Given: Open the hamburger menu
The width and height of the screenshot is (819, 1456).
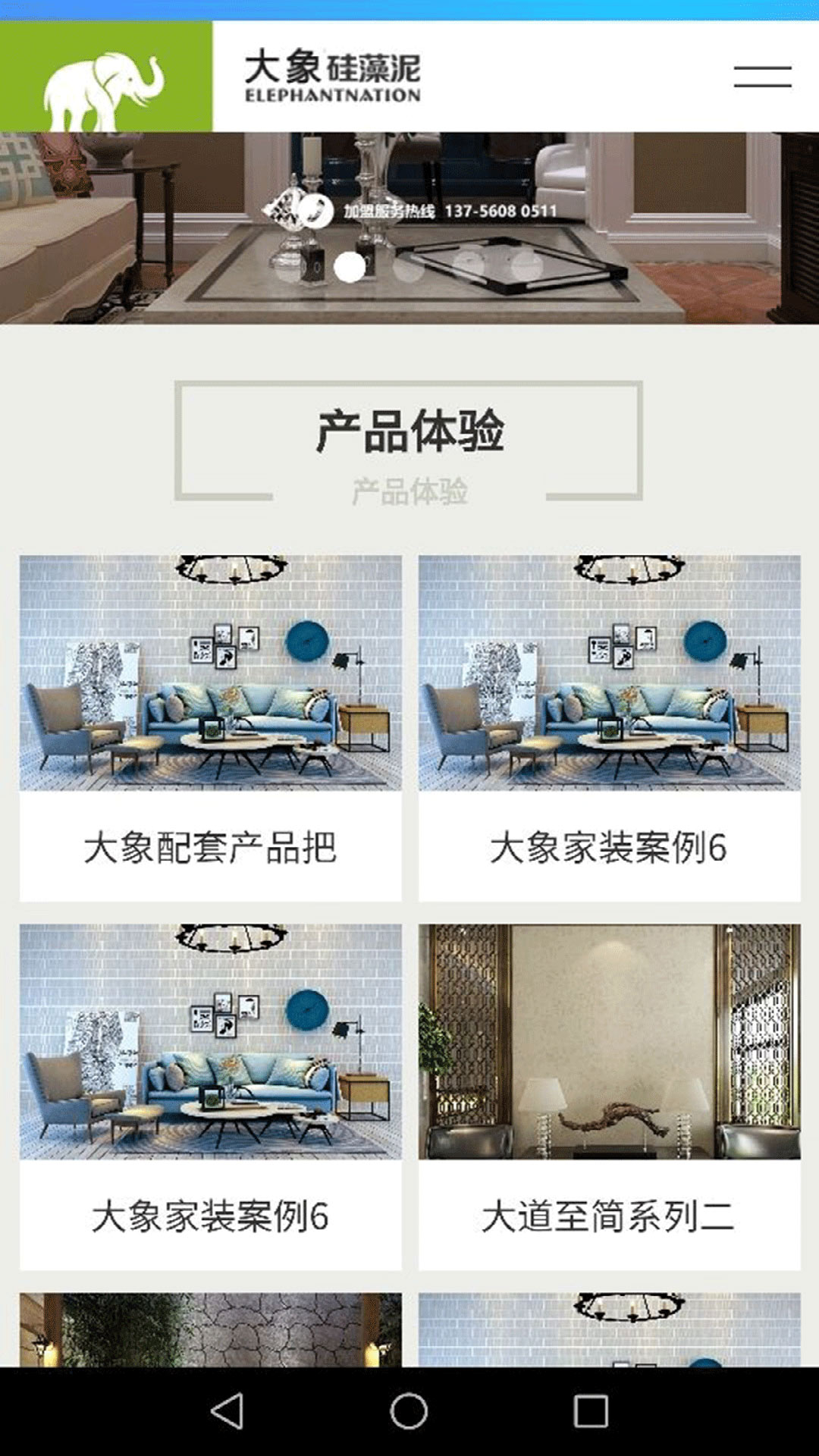Looking at the screenshot, I should click(762, 77).
